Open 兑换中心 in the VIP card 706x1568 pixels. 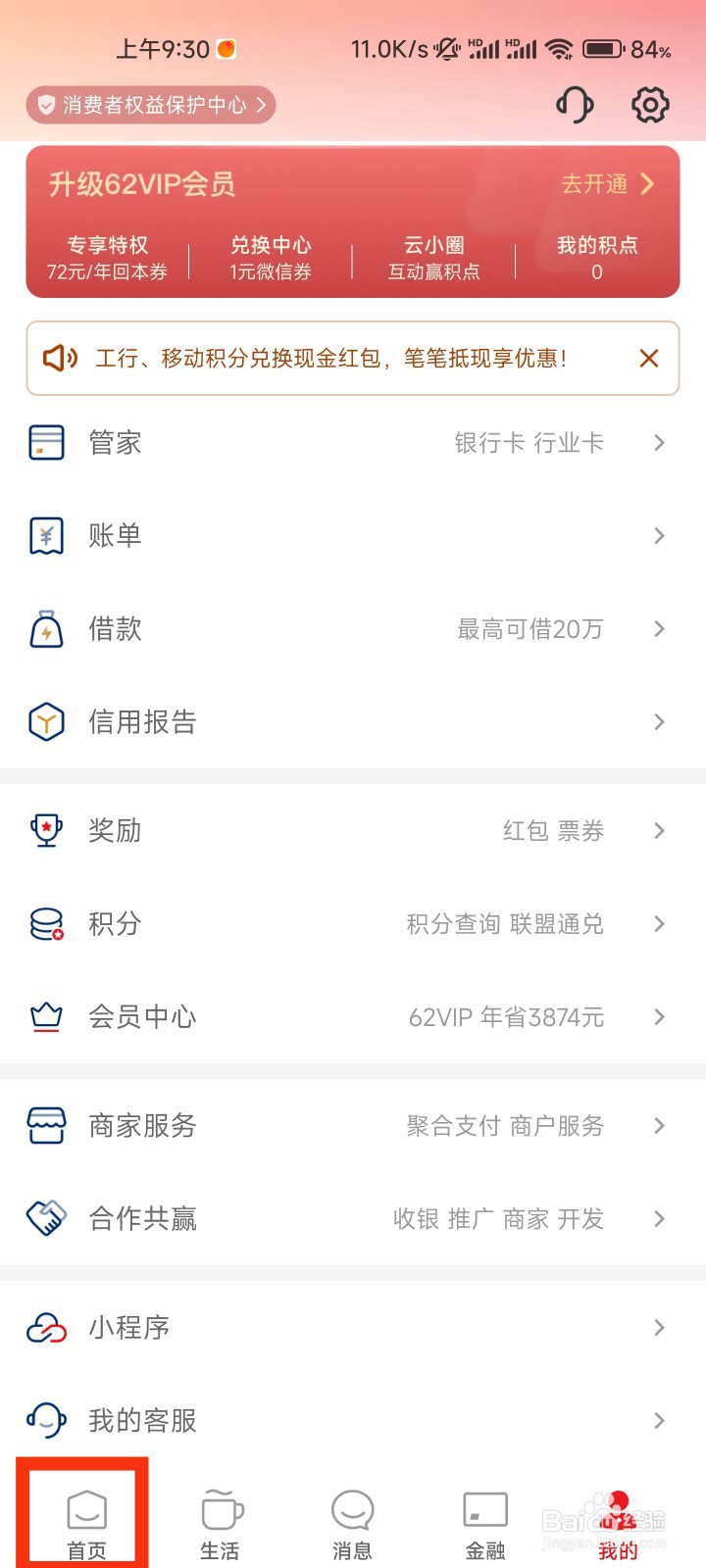[x=271, y=258]
